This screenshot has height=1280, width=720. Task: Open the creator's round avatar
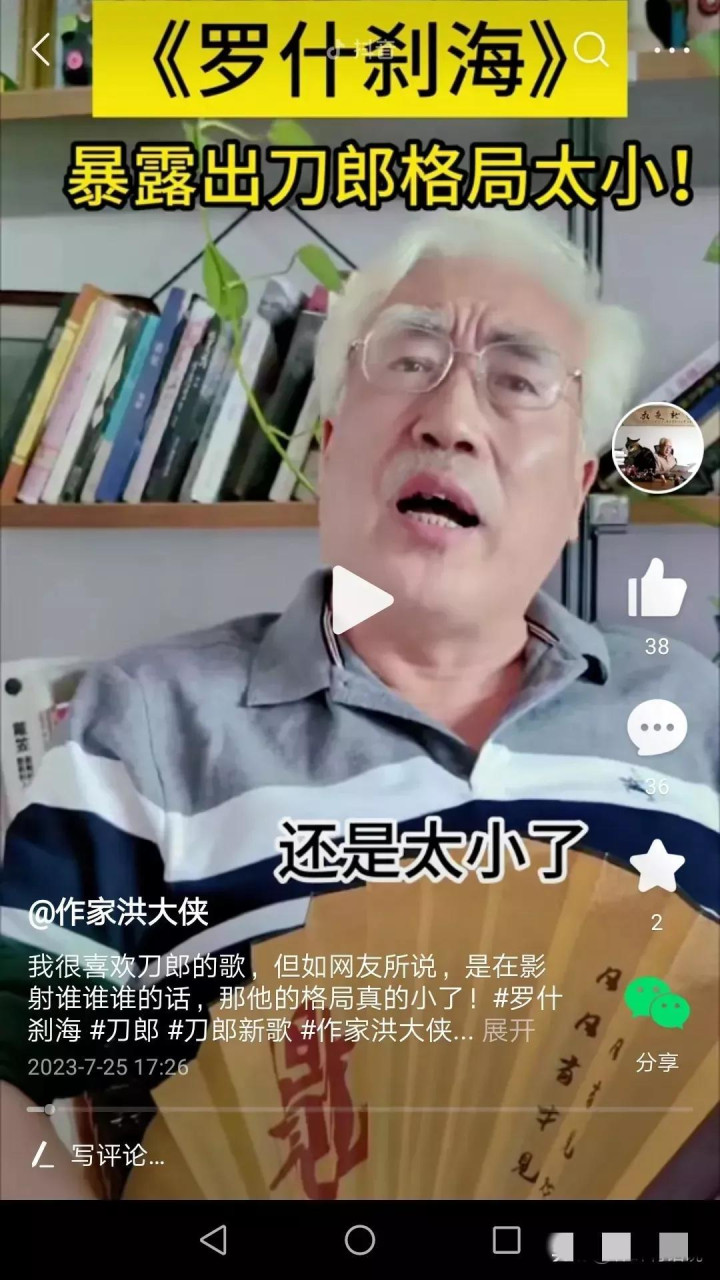pos(657,448)
